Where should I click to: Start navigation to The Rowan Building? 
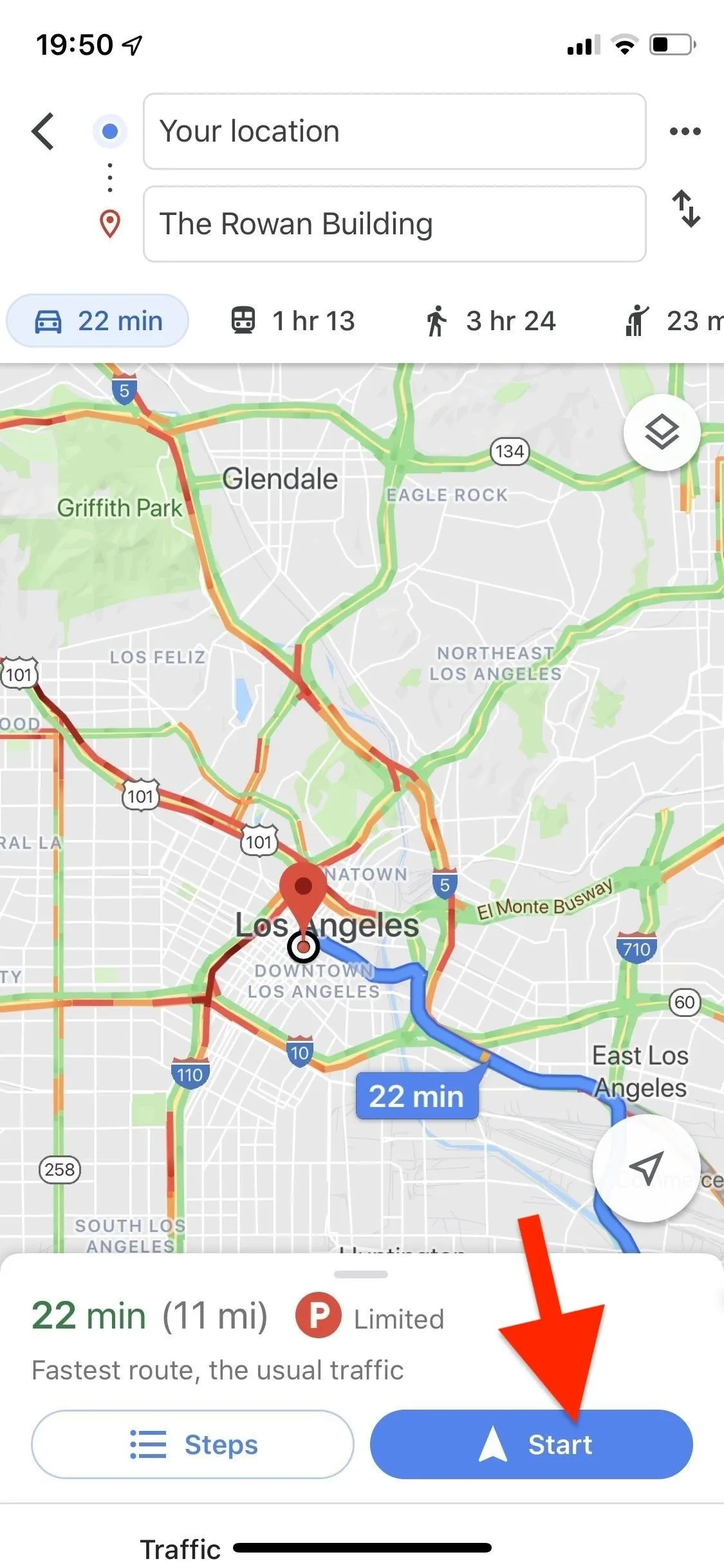(532, 1444)
